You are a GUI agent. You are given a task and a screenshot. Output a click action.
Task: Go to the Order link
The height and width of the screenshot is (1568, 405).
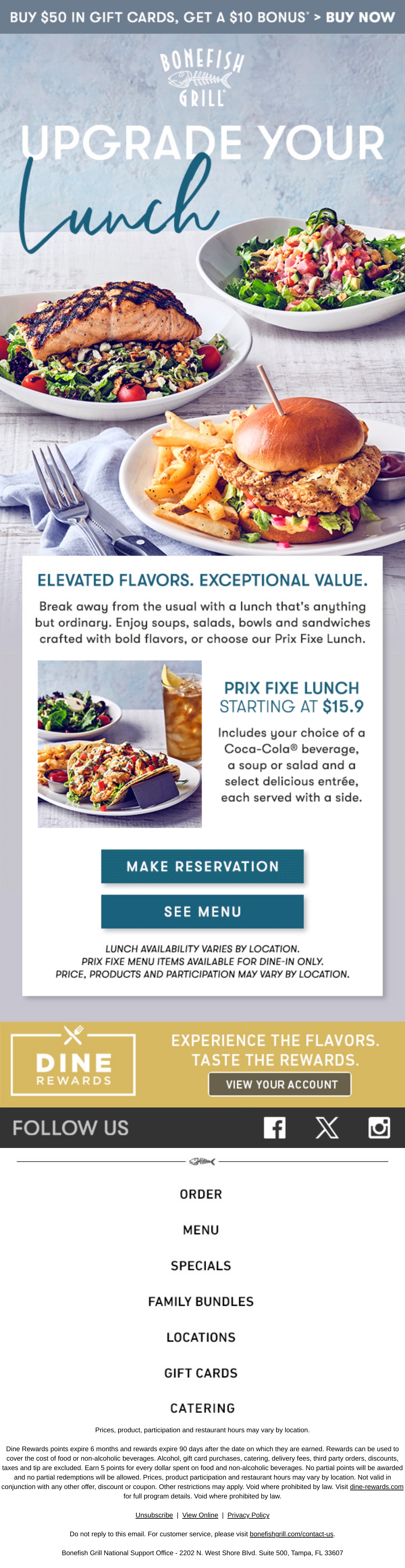coord(201,1194)
